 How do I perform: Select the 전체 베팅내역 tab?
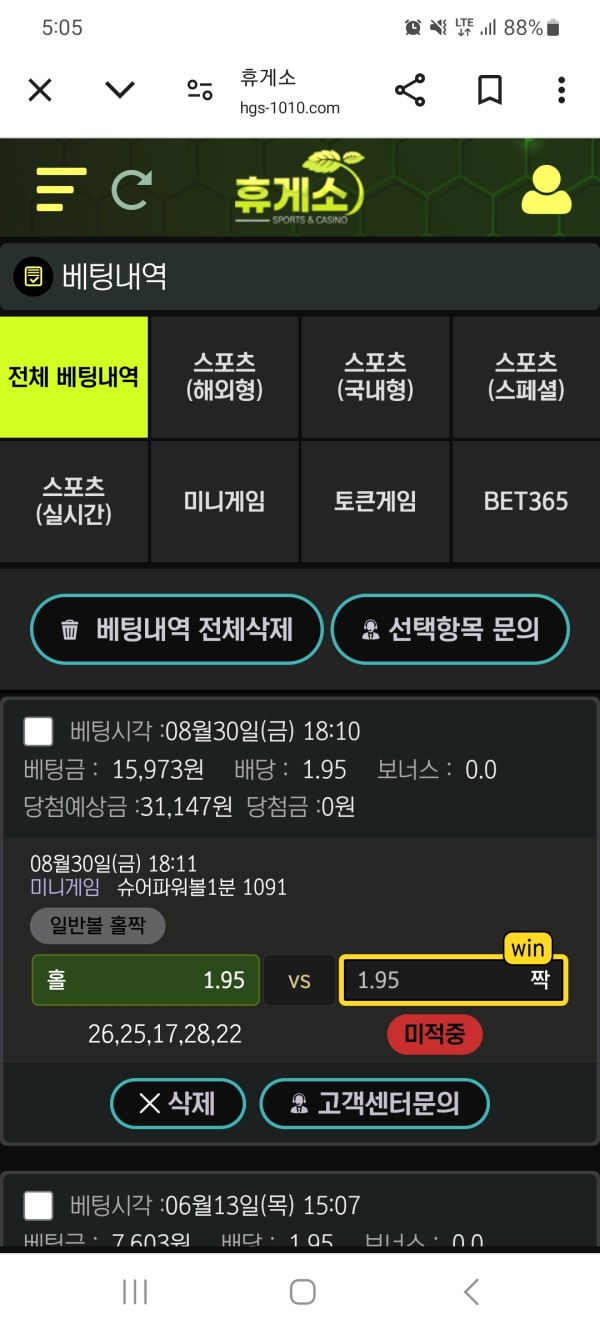coord(74,377)
